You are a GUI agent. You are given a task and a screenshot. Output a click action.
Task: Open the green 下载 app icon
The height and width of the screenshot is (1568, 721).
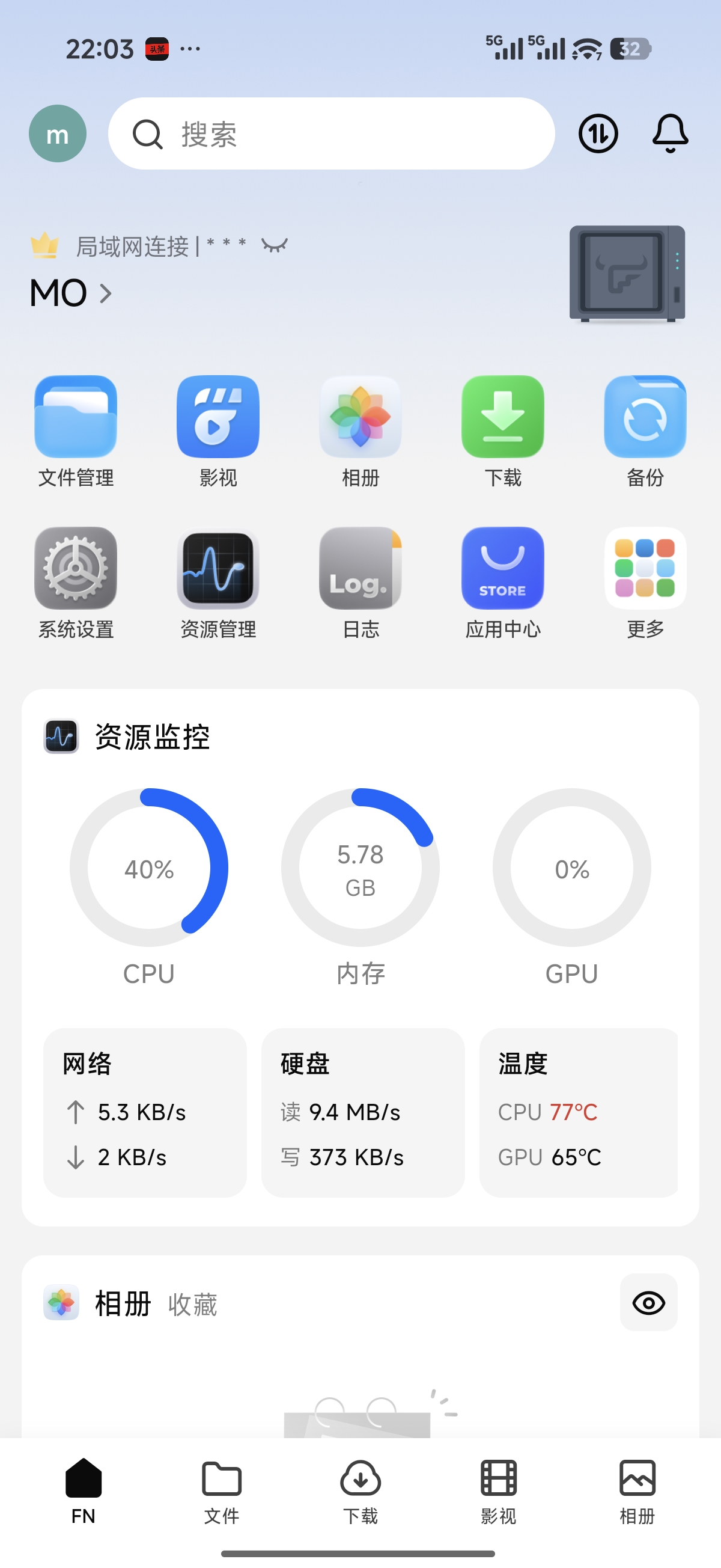(x=502, y=432)
